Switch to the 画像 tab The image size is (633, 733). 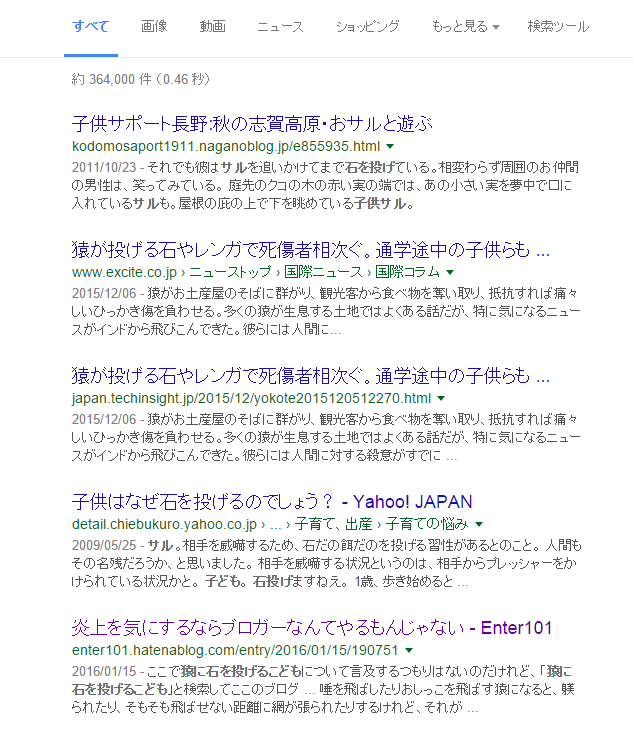[154, 26]
